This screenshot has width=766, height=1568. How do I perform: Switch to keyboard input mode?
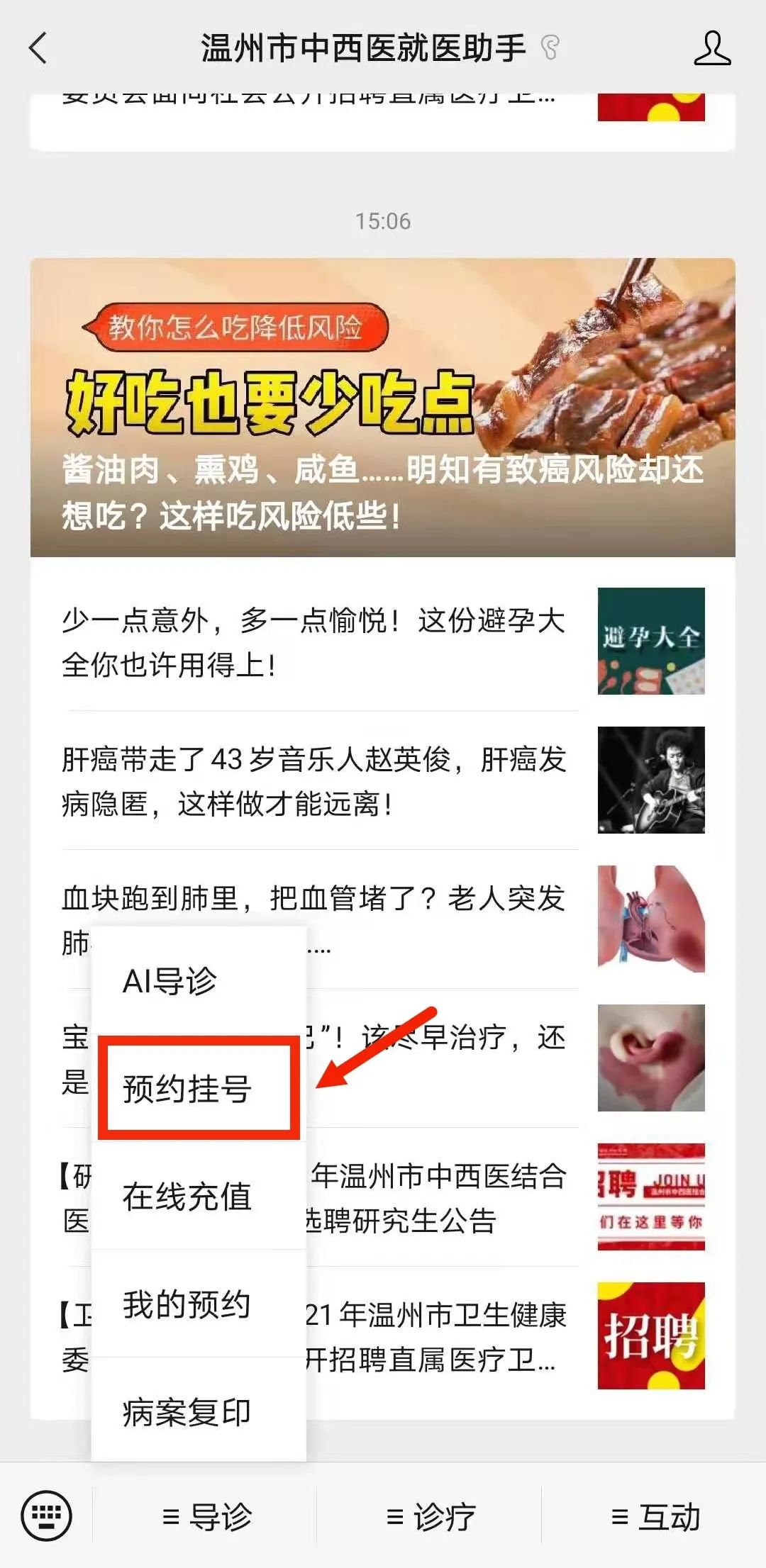click(x=47, y=1516)
